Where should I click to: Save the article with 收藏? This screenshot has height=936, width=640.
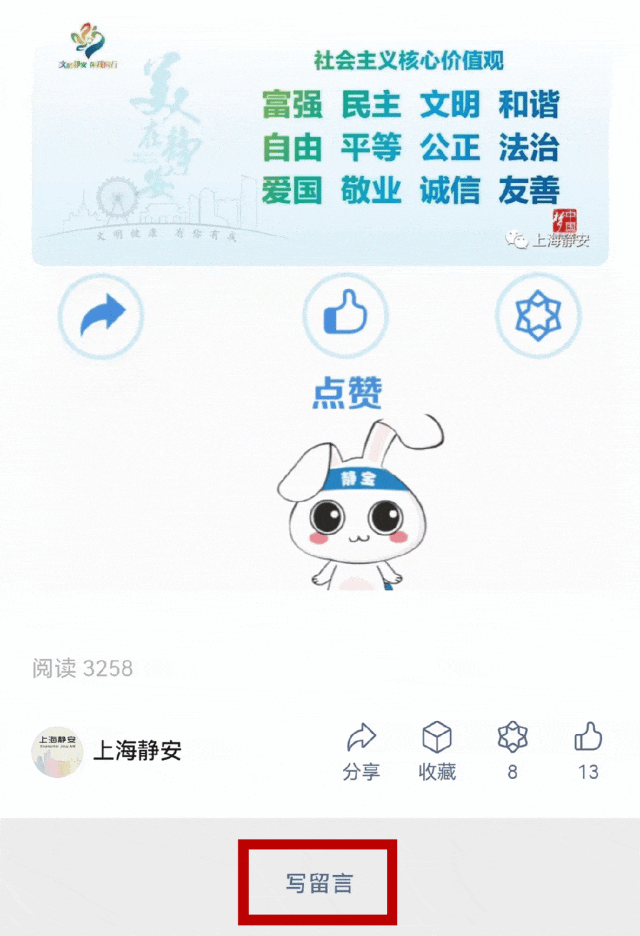(437, 750)
